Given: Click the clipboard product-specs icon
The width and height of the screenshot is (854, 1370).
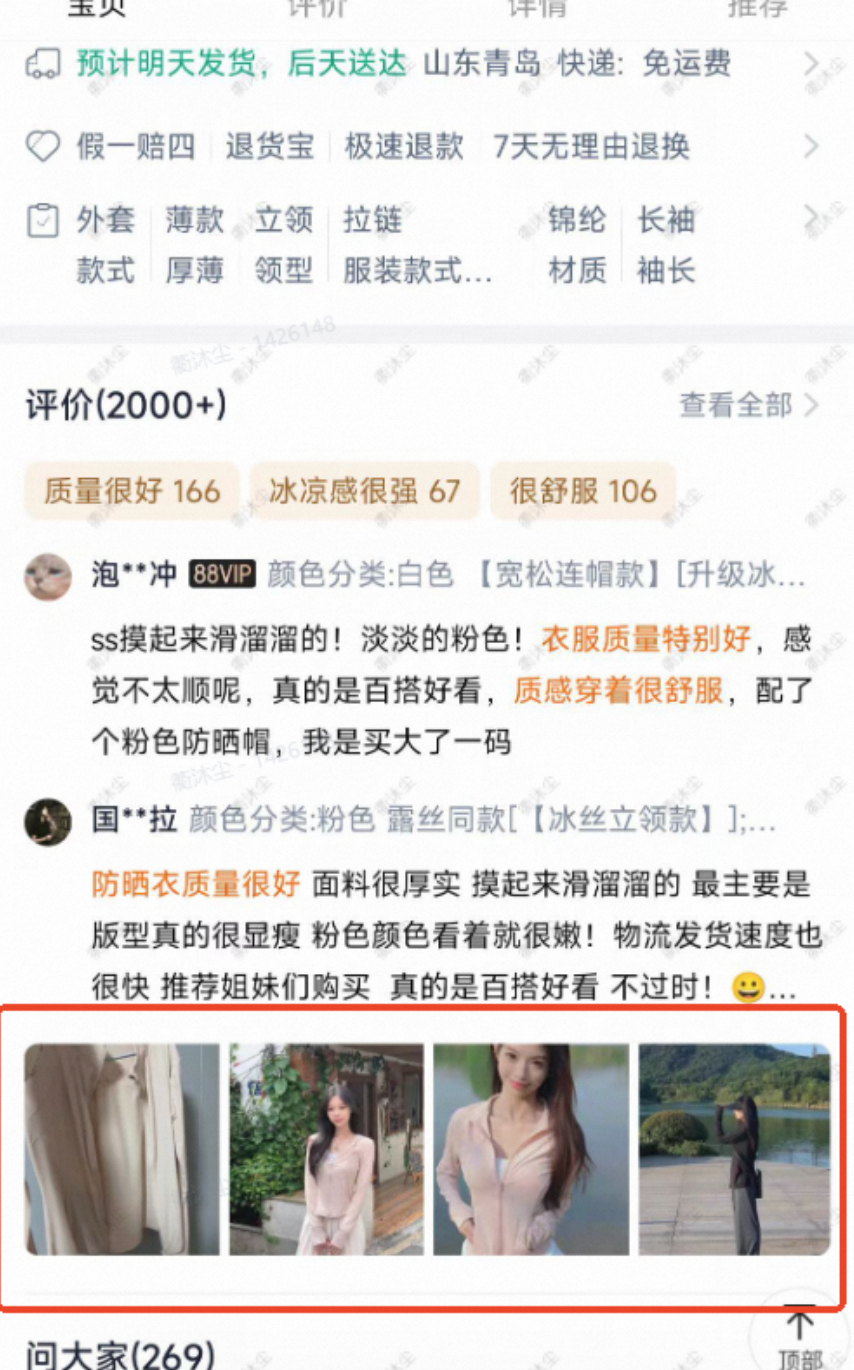Looking at the screenshot, I should pyautogui.click(x=42, y=221).
